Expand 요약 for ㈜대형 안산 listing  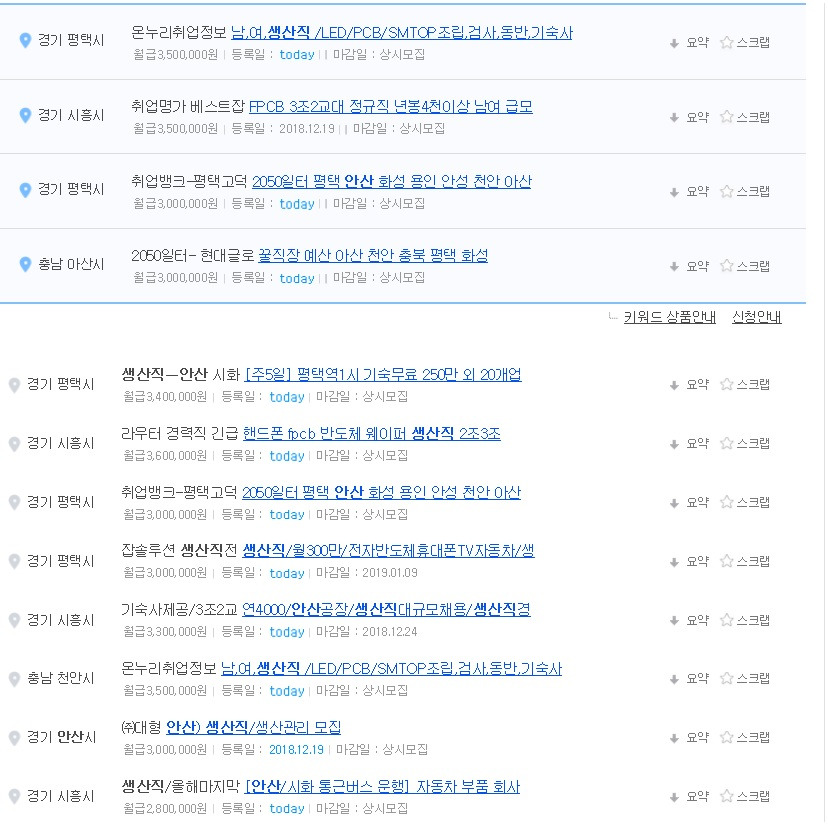coord(689,738)
